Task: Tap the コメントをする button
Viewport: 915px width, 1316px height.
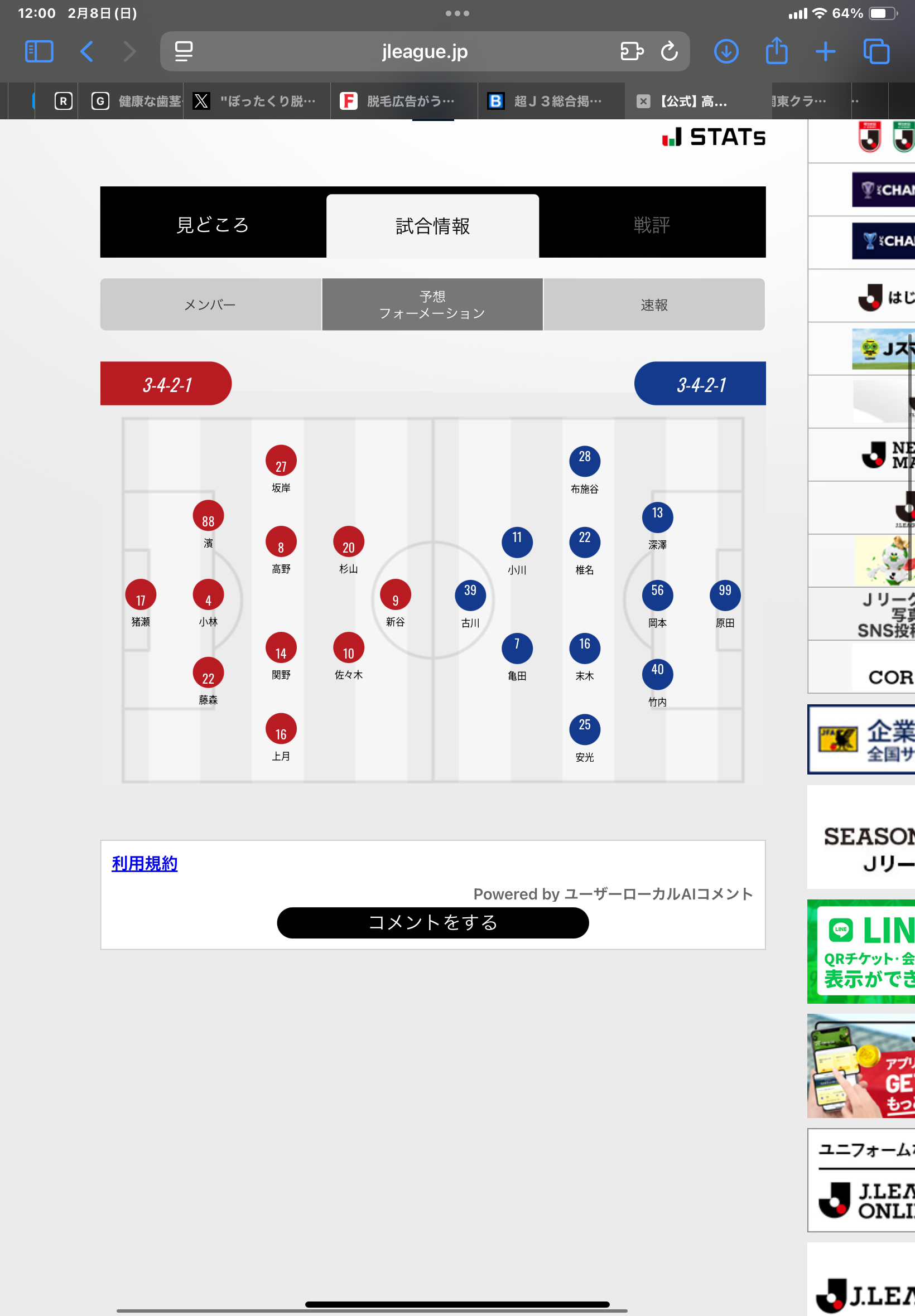Action: pos(433,922)
